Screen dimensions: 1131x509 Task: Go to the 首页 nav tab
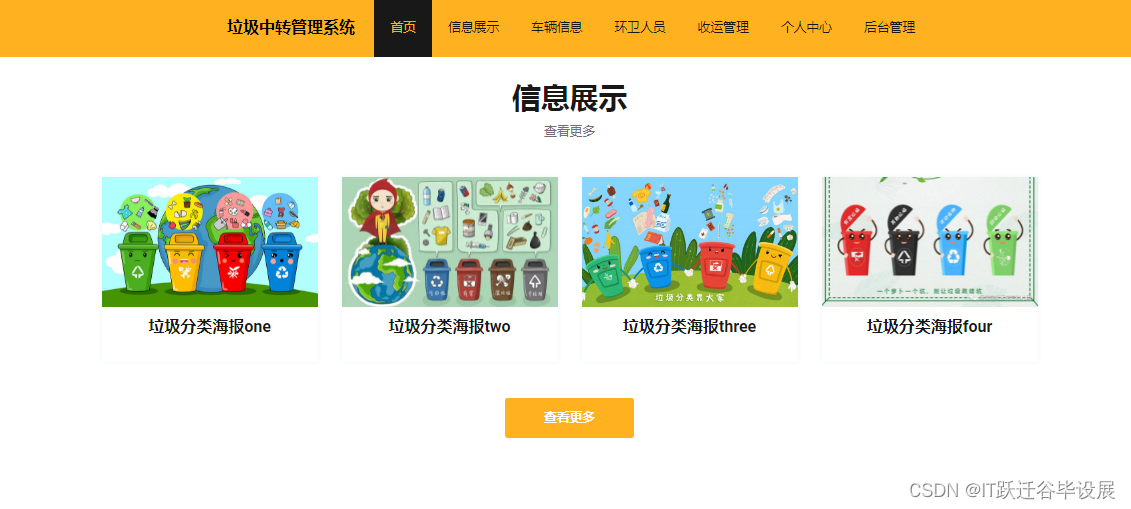(x=403, y=28)
